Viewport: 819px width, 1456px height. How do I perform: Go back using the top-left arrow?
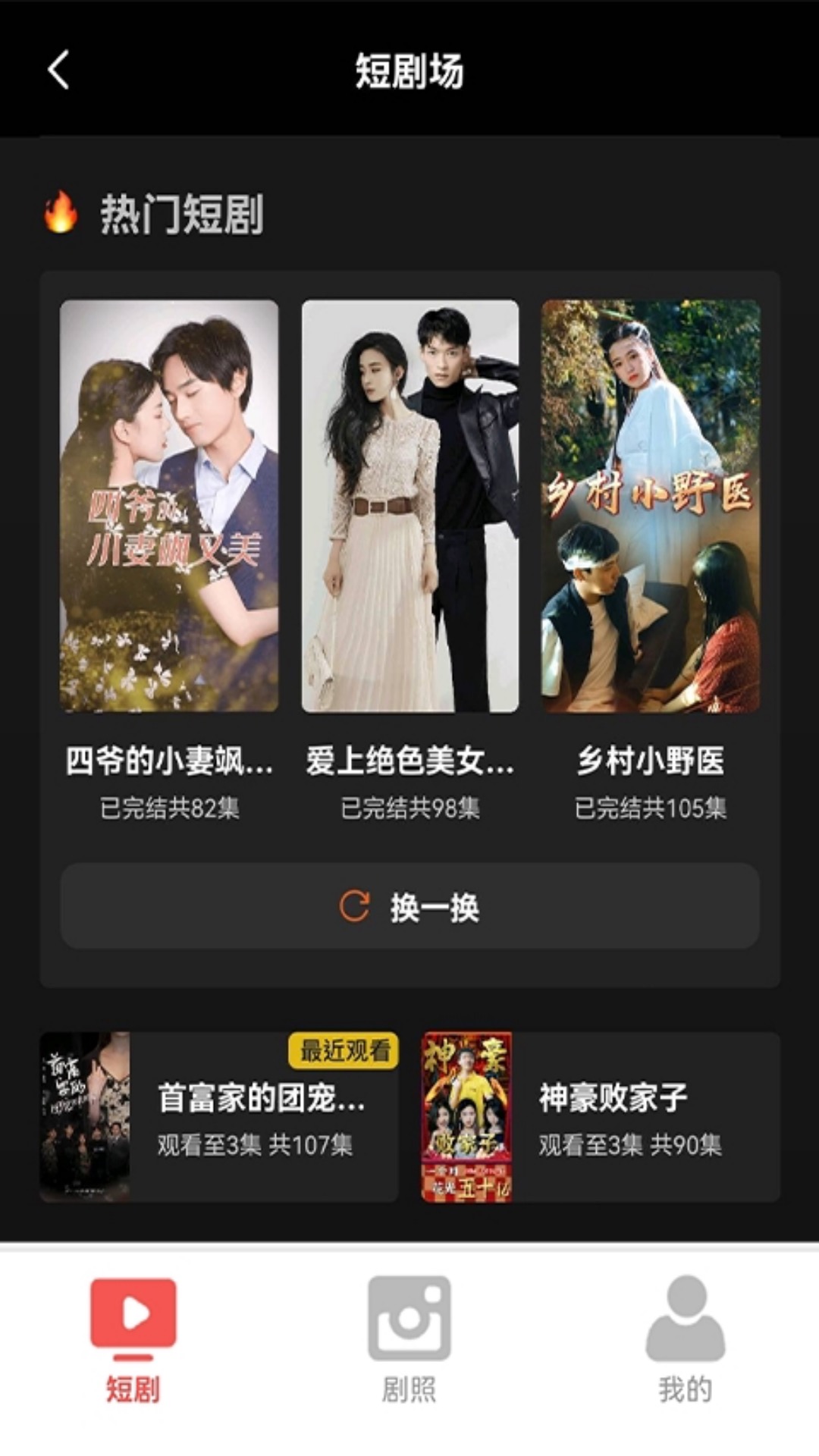point(59,71)
